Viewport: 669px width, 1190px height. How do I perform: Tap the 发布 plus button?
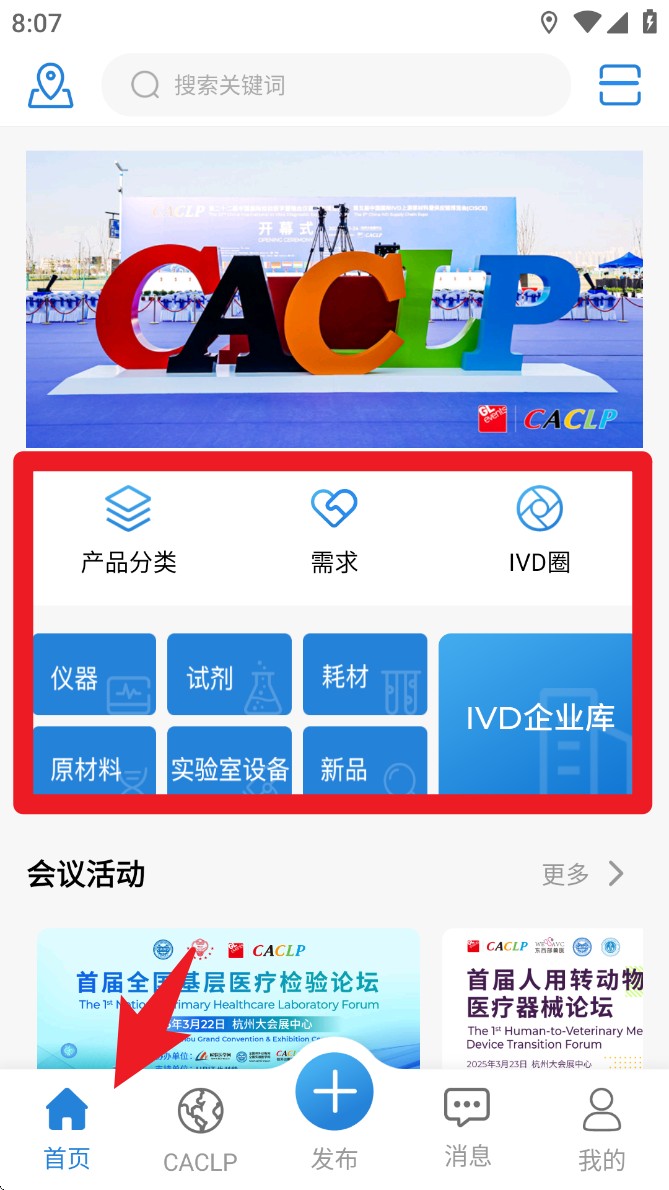(x=334, y=1095)
